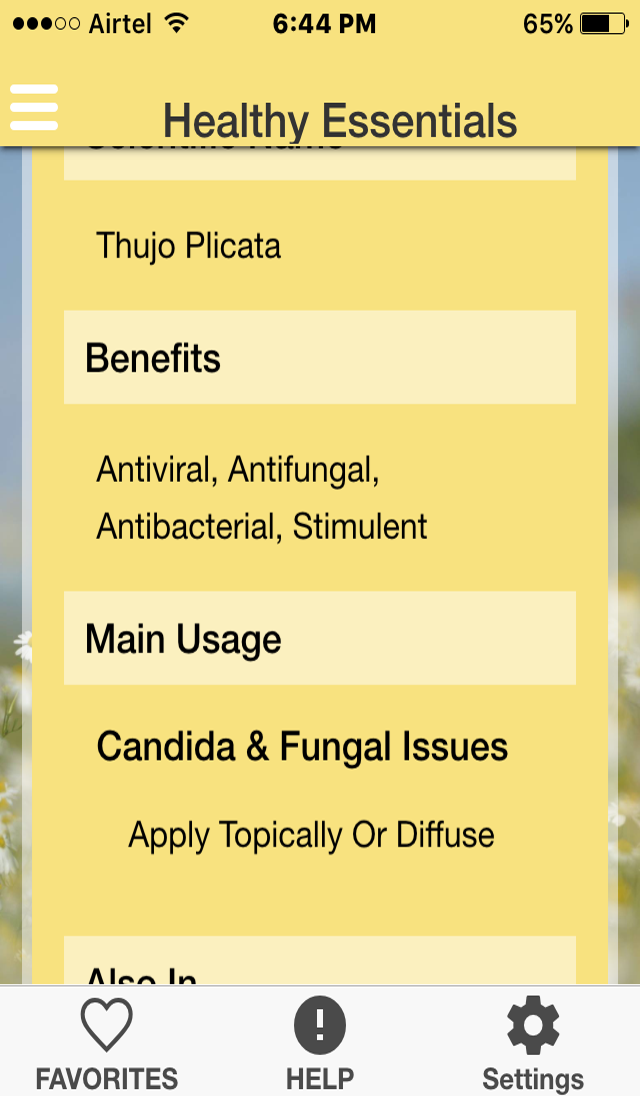Viewport: 640px width, 1096px height.
Task: Open the hamburger menu
Action: (x=34, y=107)
